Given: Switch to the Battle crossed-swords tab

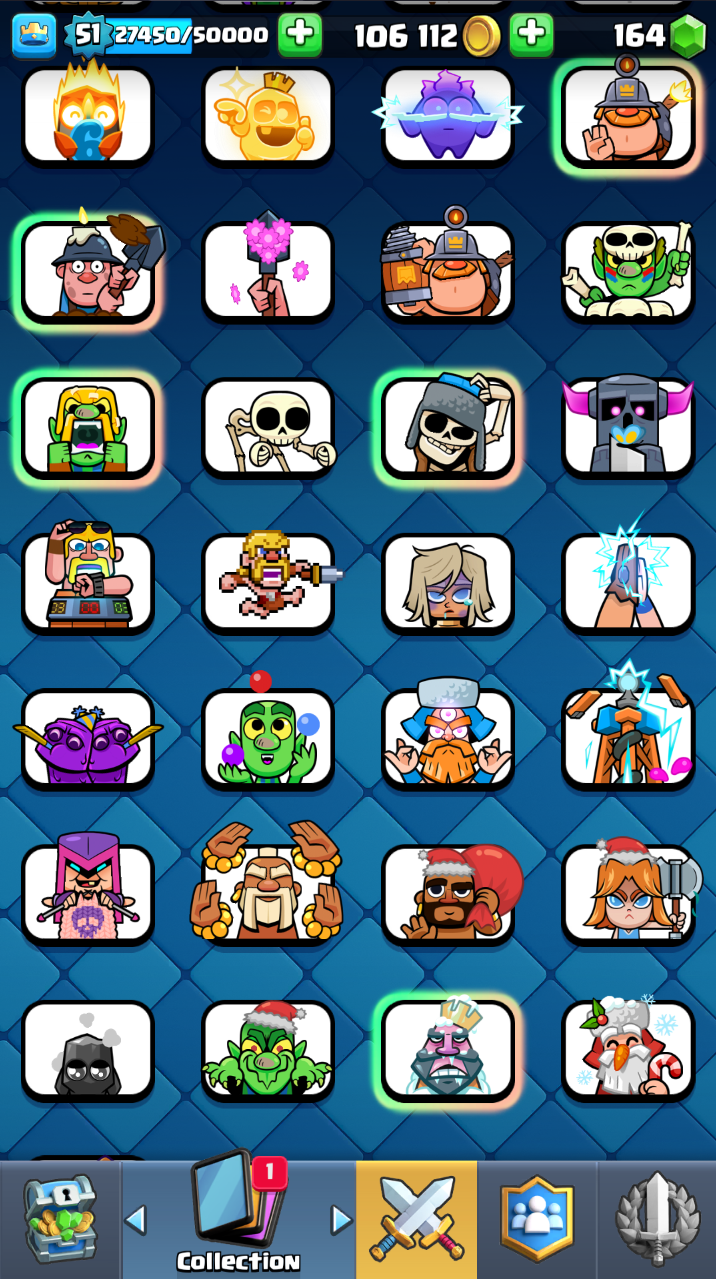Looking at the screenshot, I should click(x=416, y=1220).
